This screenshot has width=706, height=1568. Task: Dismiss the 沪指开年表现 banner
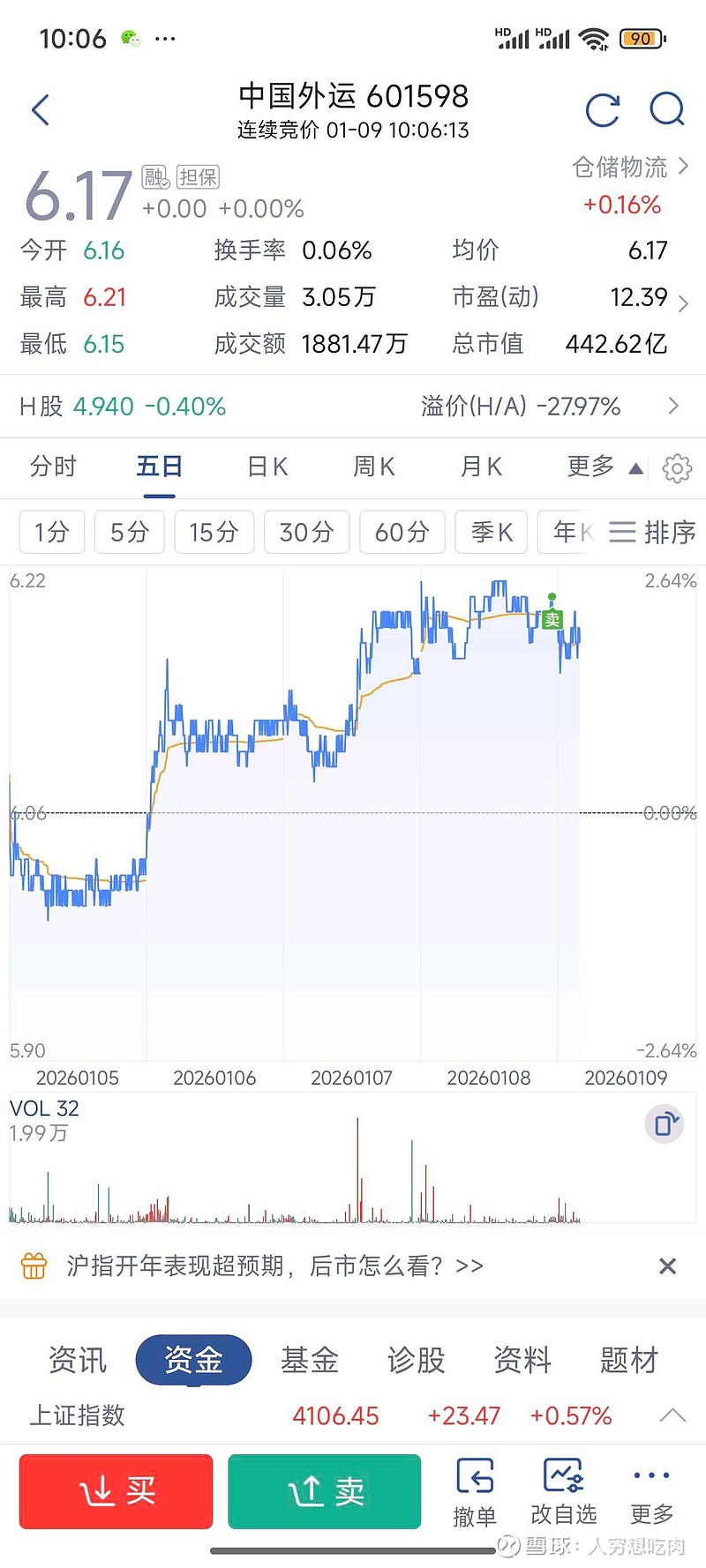click(x=667, y=1266)
